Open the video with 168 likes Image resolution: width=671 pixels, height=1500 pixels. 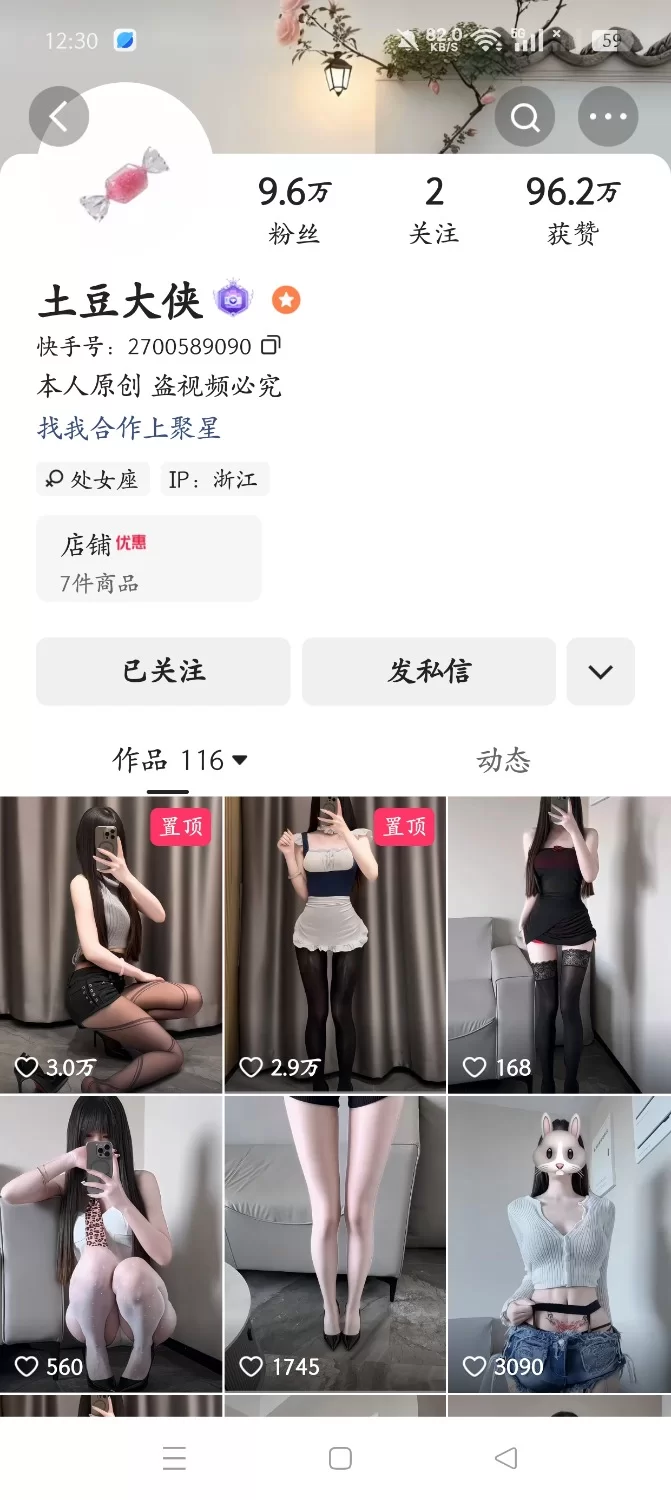559,943
